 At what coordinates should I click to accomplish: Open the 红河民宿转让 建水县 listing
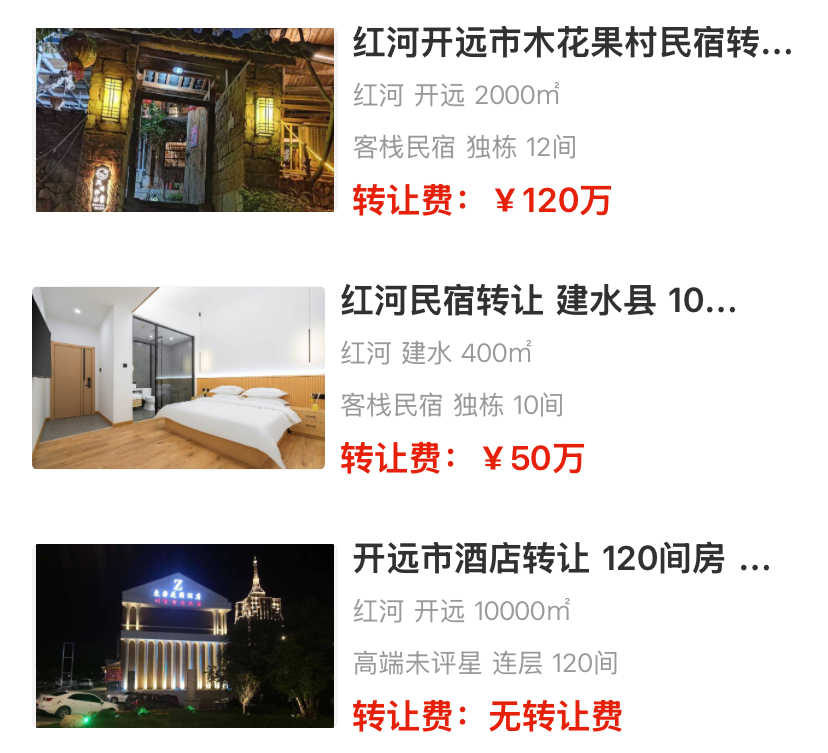click(x=538, y=301)
